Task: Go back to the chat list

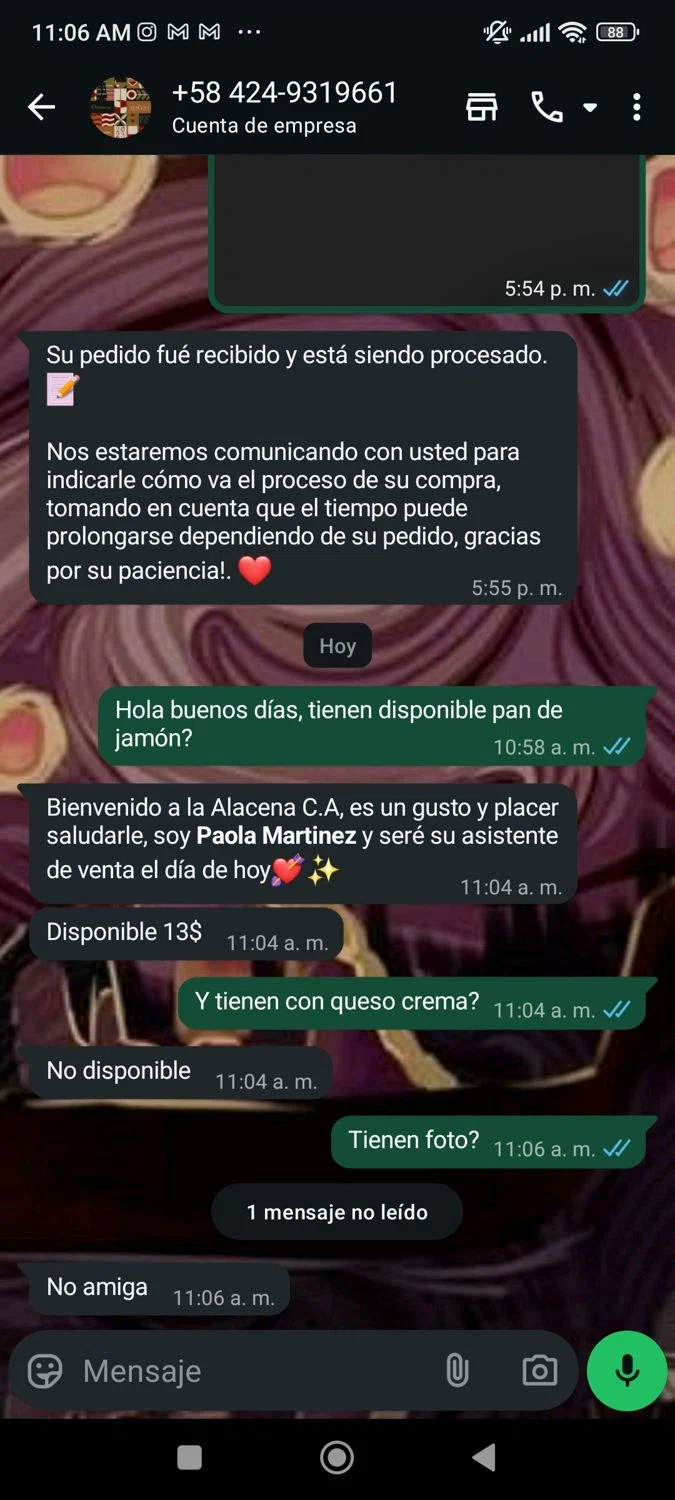Action: tap(41, 107)
